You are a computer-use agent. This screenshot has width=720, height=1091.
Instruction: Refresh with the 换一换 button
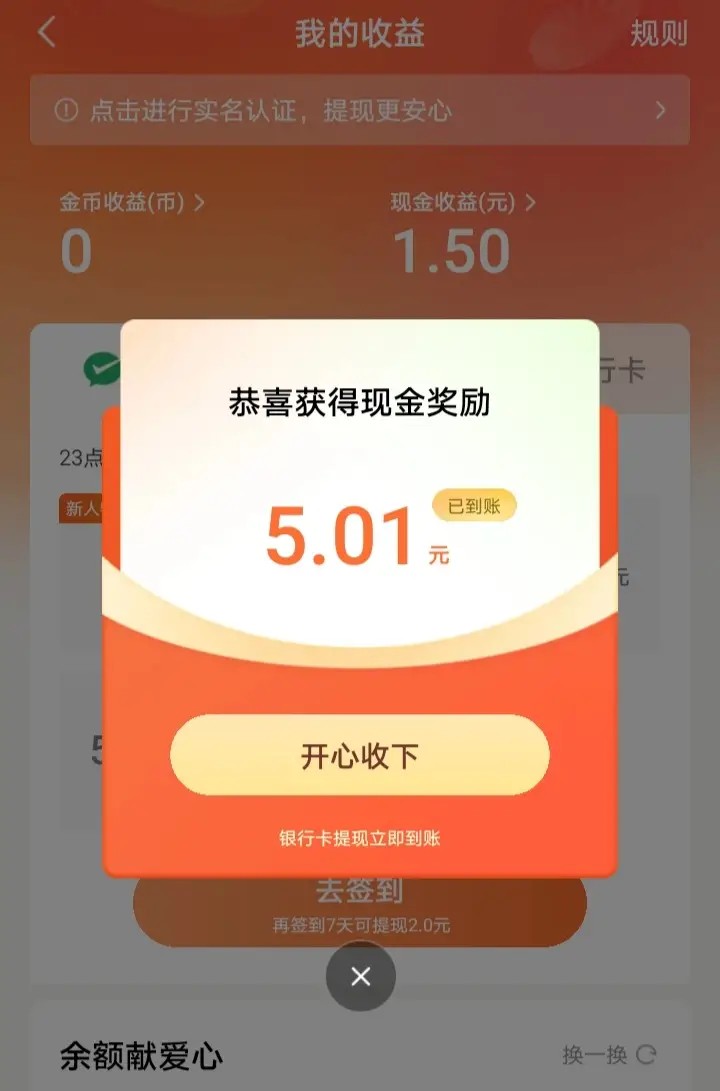click(609, 1055)
